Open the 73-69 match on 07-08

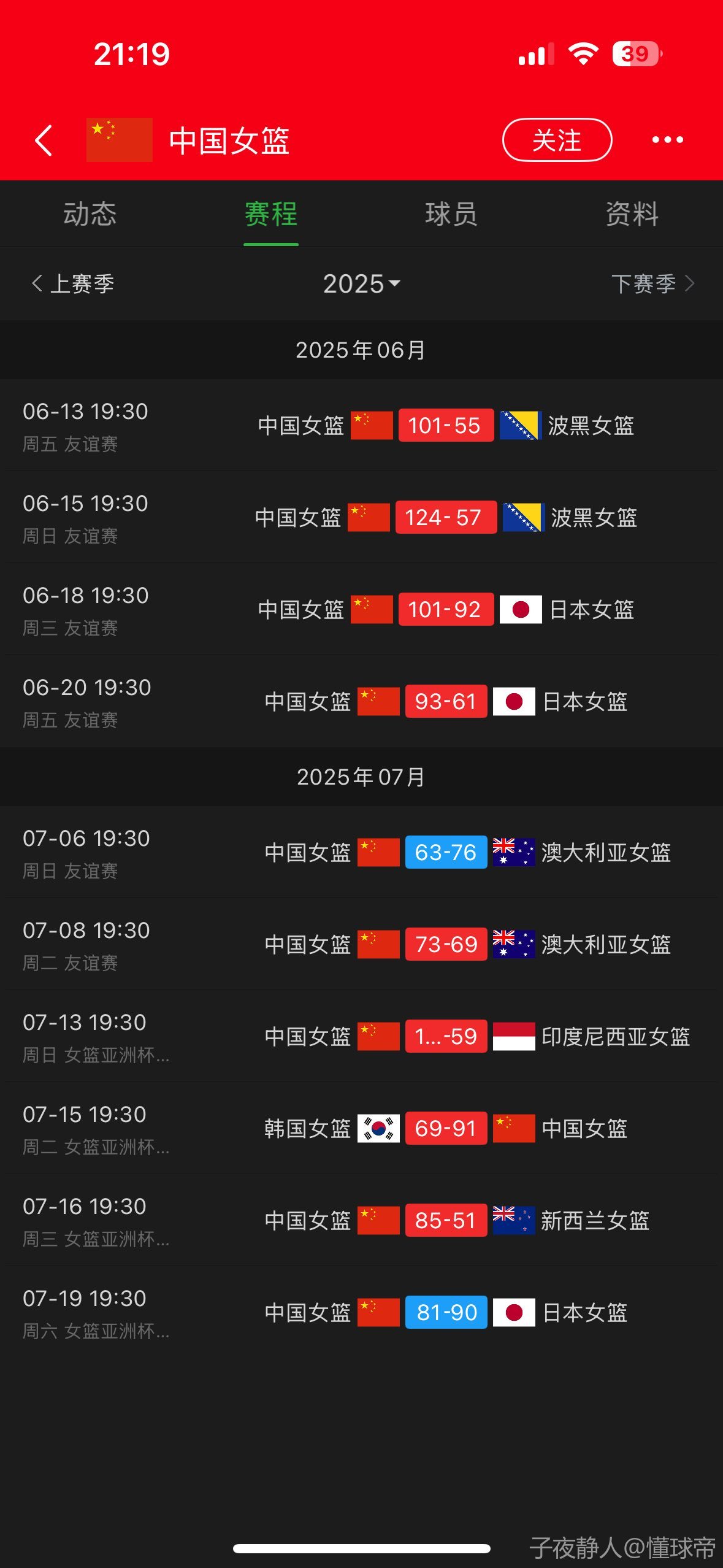pyautogui.click(x=361, y=944)
